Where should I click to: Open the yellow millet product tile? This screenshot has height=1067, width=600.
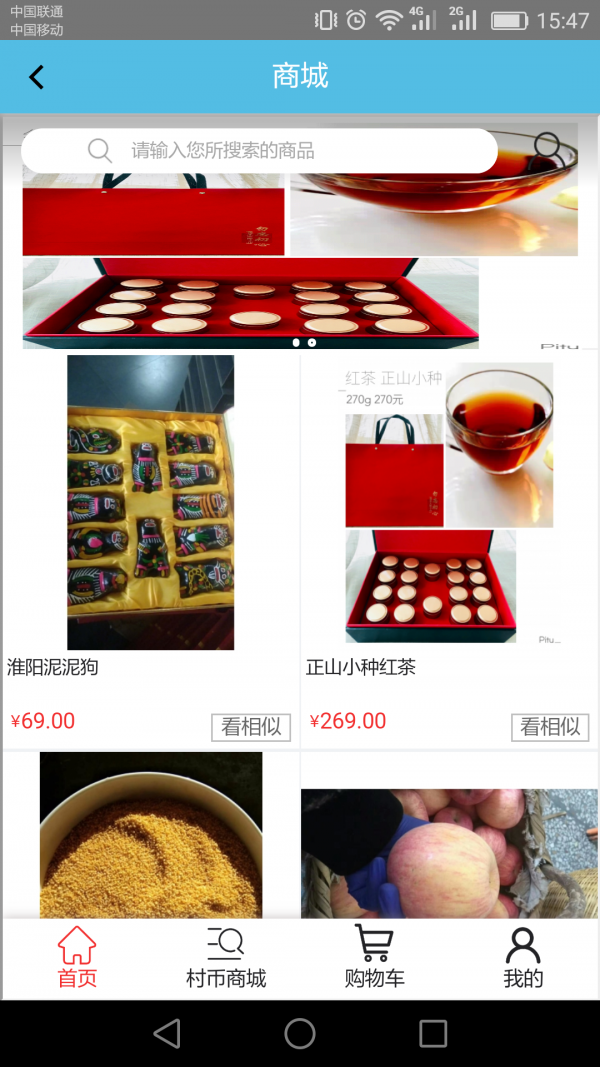150,835
